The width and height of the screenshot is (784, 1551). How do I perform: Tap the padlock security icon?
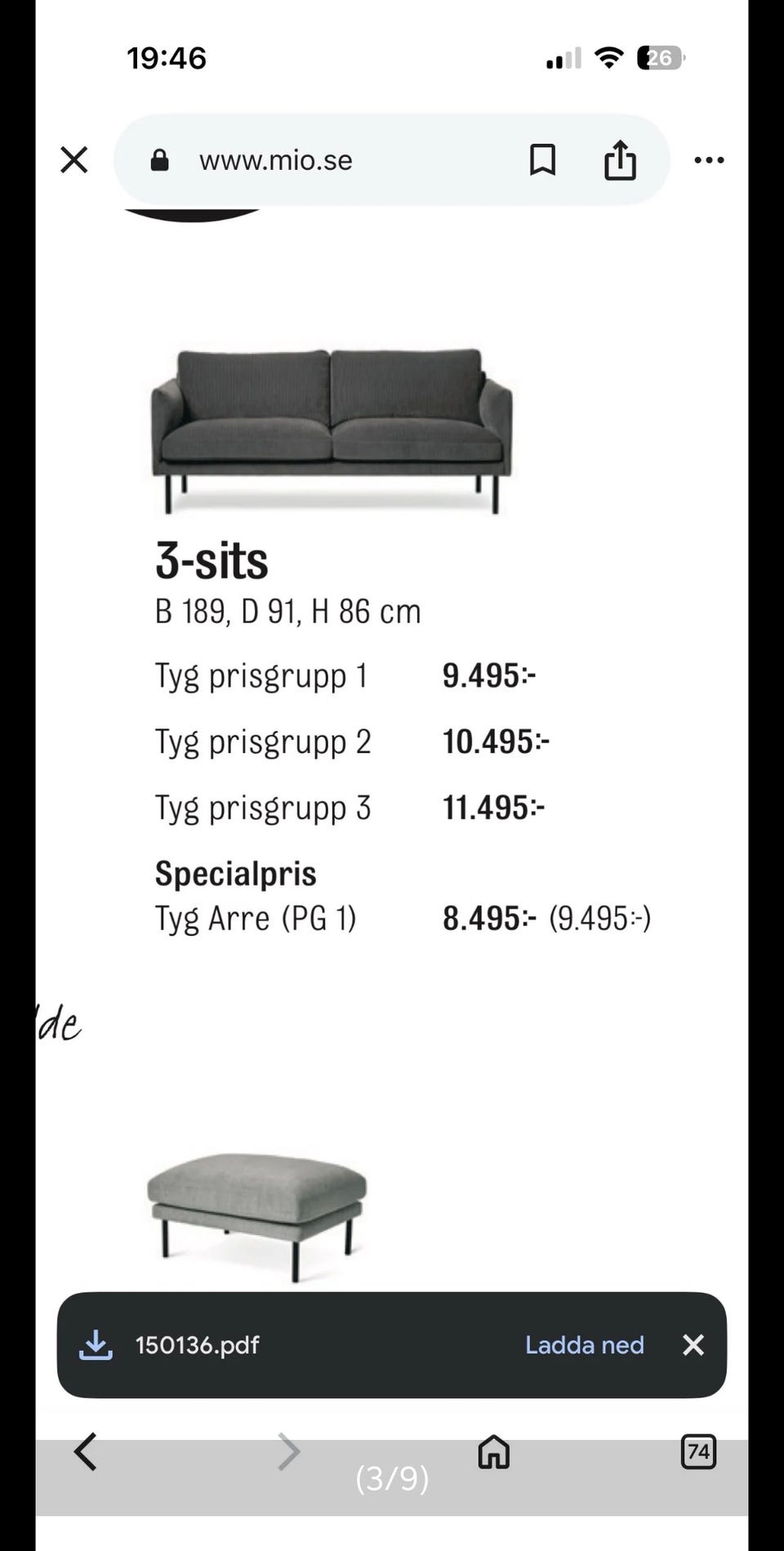click(x=160, y=160)
